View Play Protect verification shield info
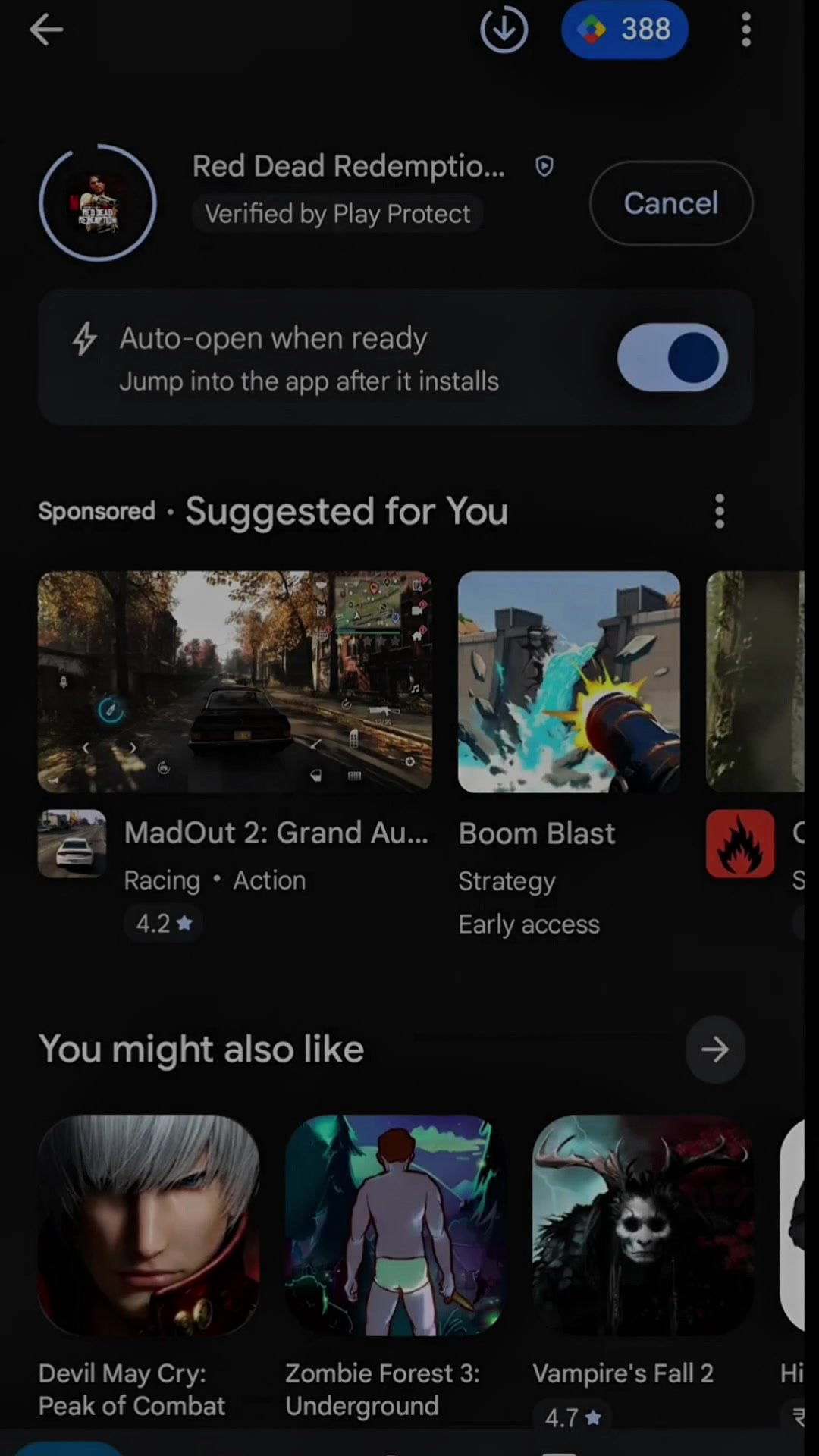Image resolution: width=819 pixels, height=1456 pixels. pyautogui.click(x=544, y=167)
